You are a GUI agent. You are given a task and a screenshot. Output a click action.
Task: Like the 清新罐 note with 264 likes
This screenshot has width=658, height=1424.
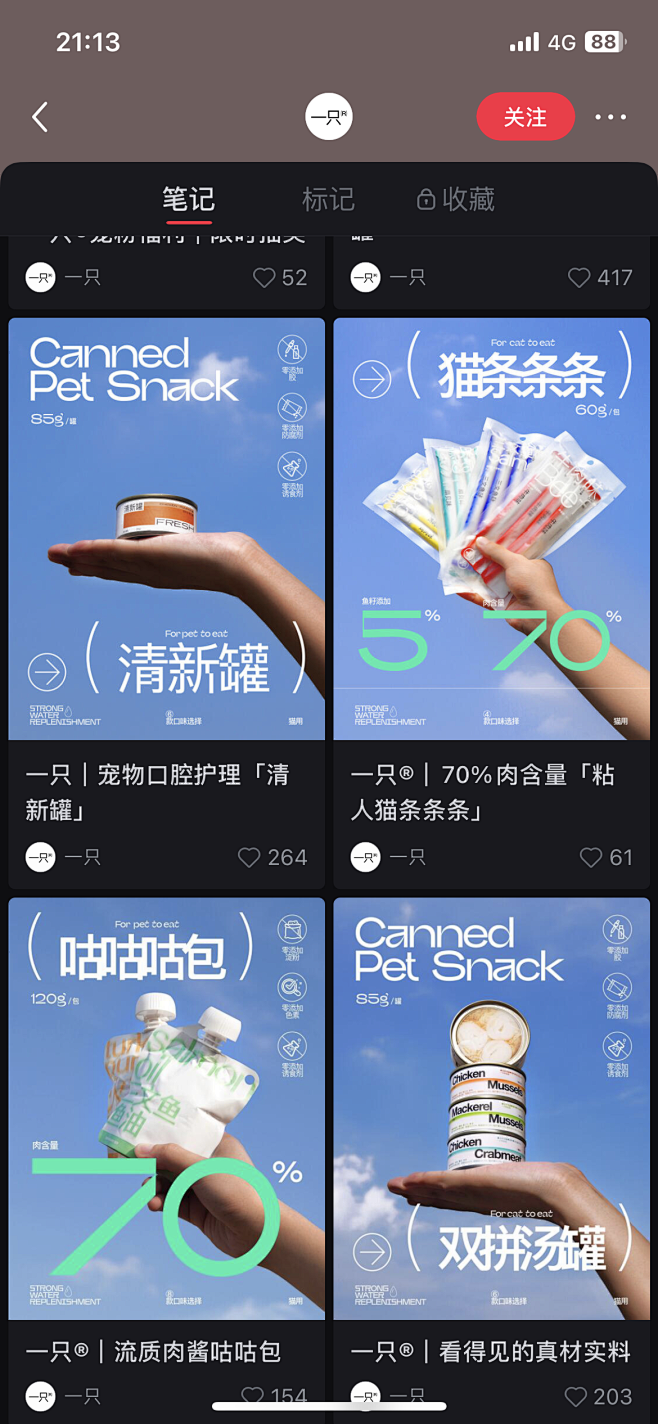click(x=250, y=857)
